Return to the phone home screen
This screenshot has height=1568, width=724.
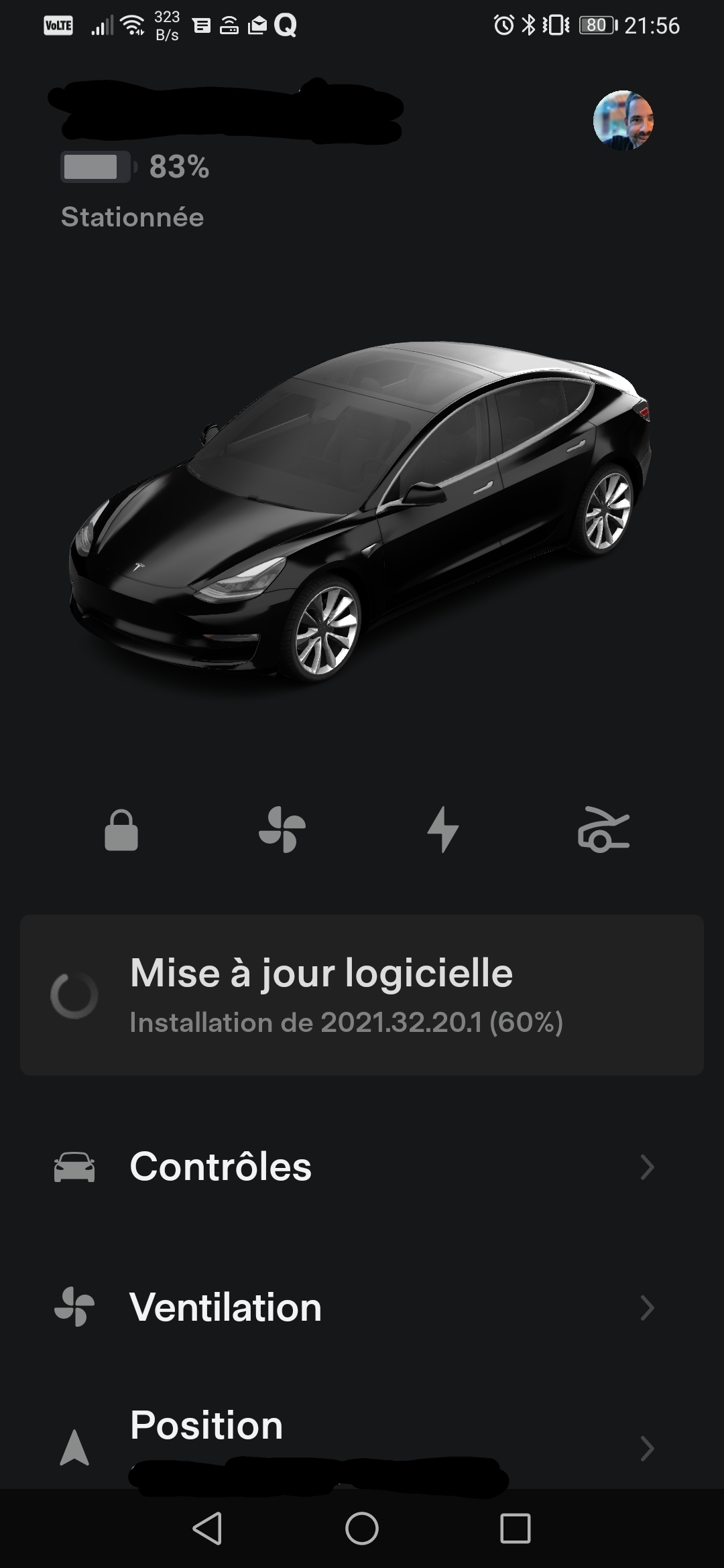362,1529
